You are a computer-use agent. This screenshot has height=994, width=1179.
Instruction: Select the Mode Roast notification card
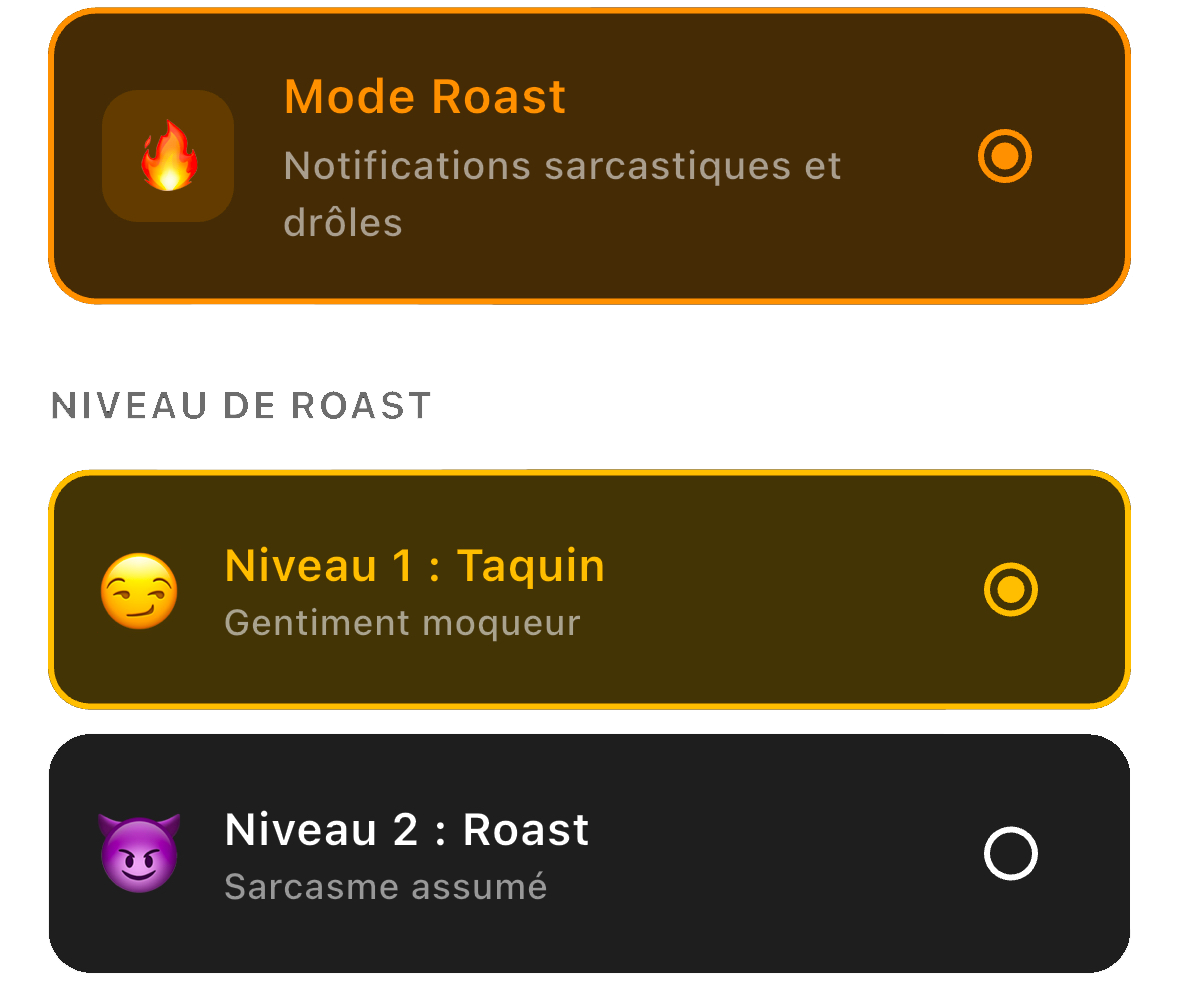pyautogui.click(x=589, y=156)
